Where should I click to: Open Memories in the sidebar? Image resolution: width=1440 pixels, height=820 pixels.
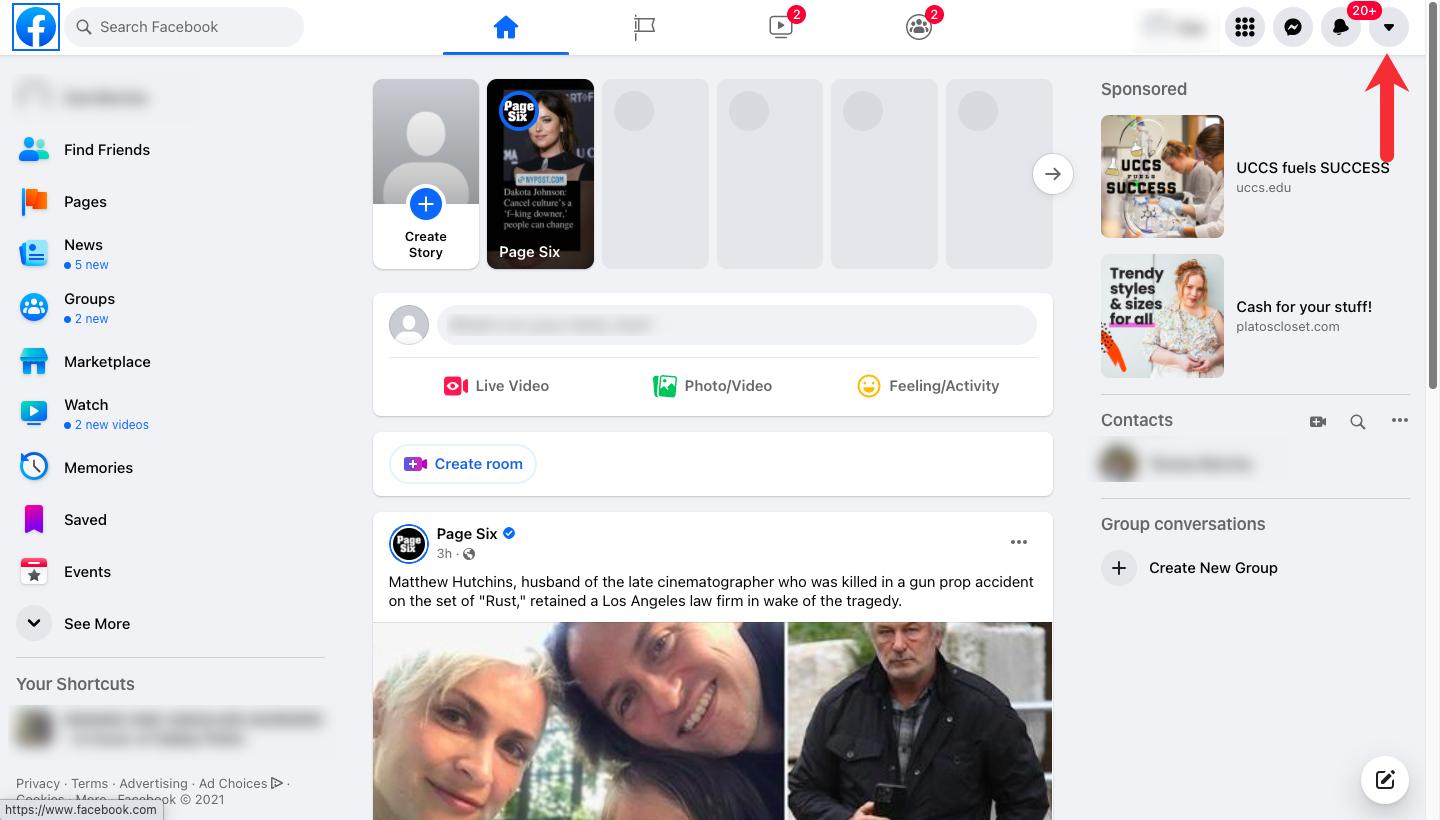(x=98, y=468)
